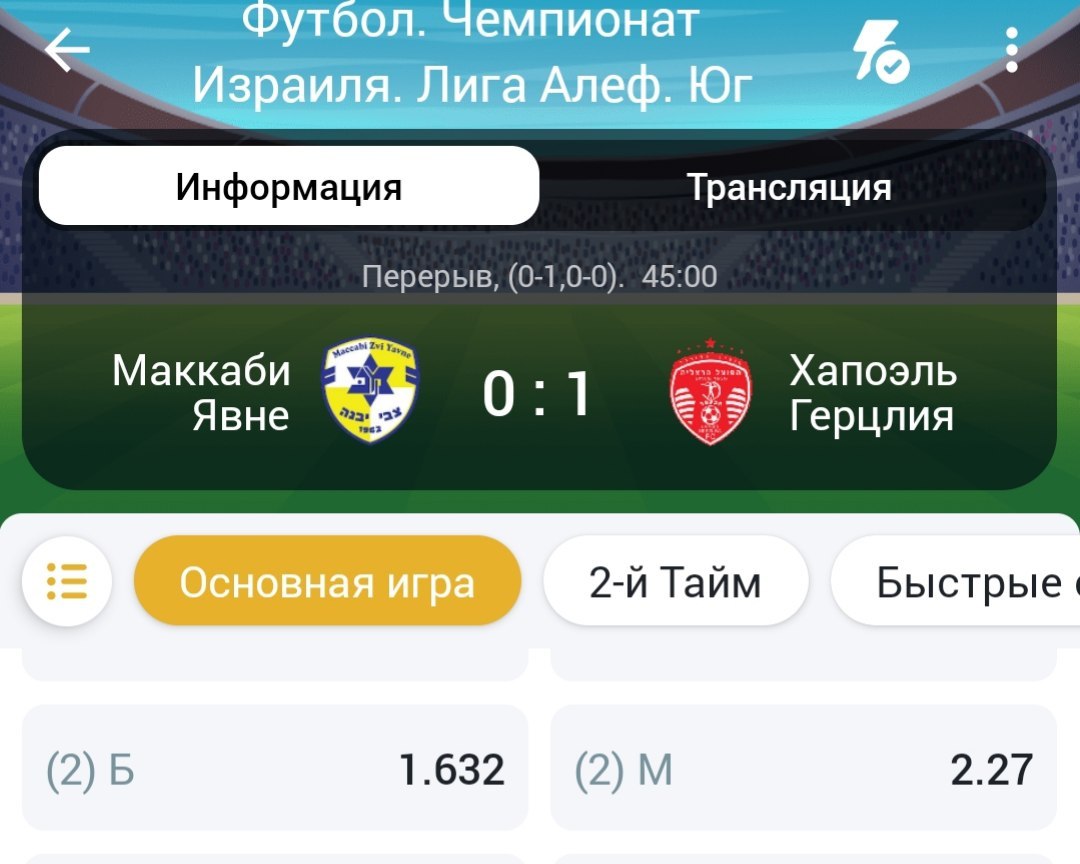Open the markets list icon
1080x864 pixels.
click(x=67, y=581)
